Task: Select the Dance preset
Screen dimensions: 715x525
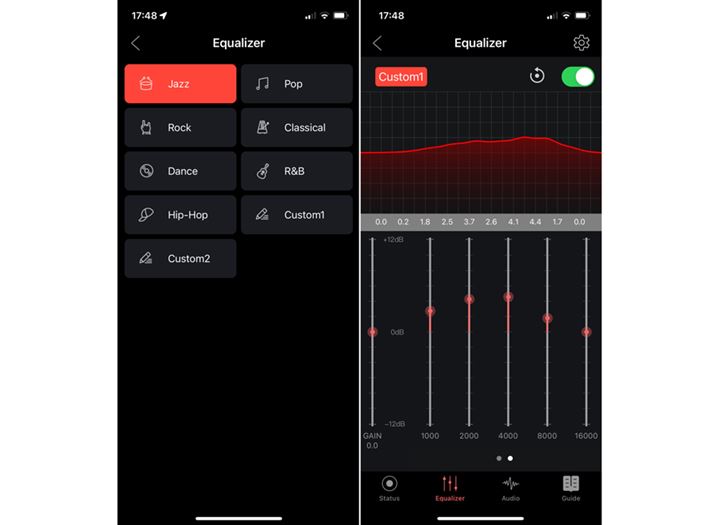Action: pos(180,171)
